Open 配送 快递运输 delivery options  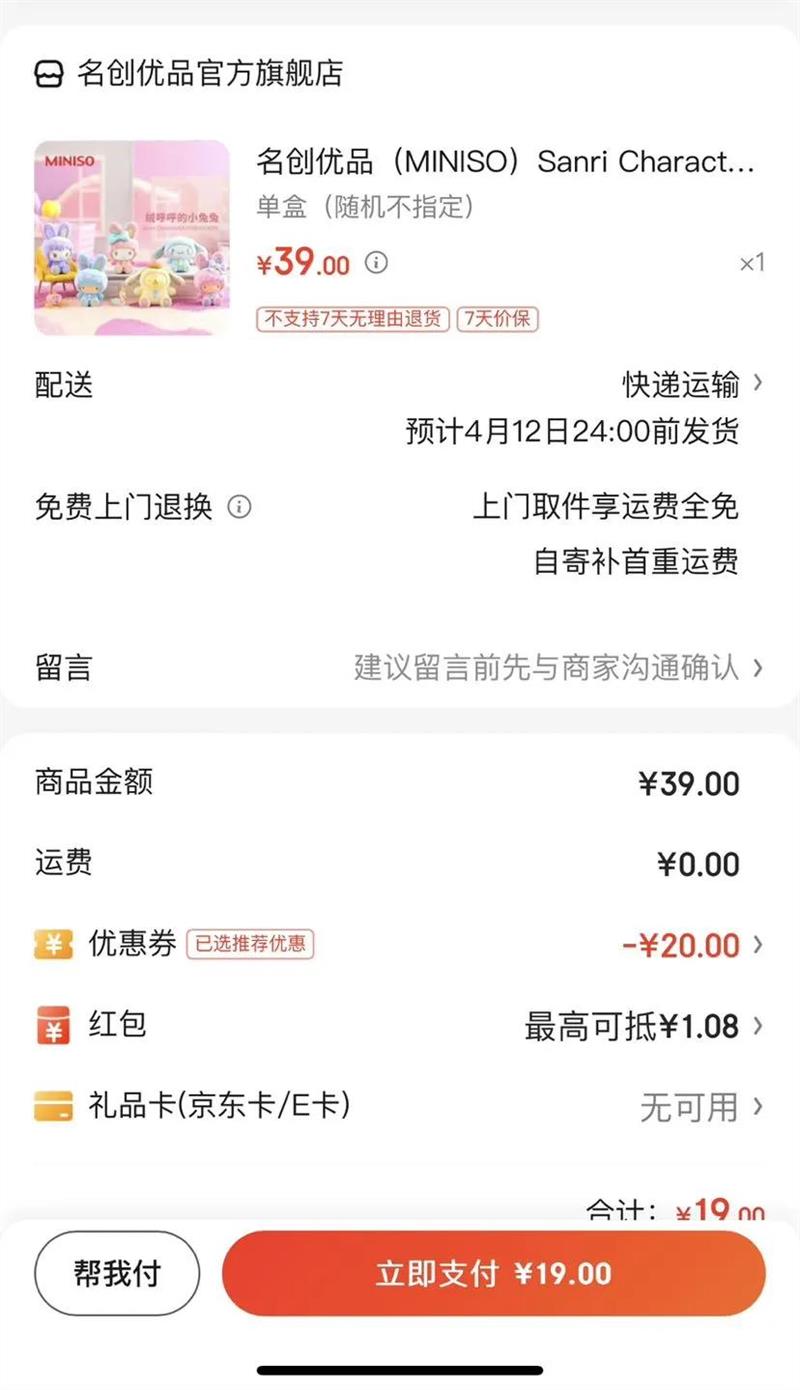[x=692, y=384]
